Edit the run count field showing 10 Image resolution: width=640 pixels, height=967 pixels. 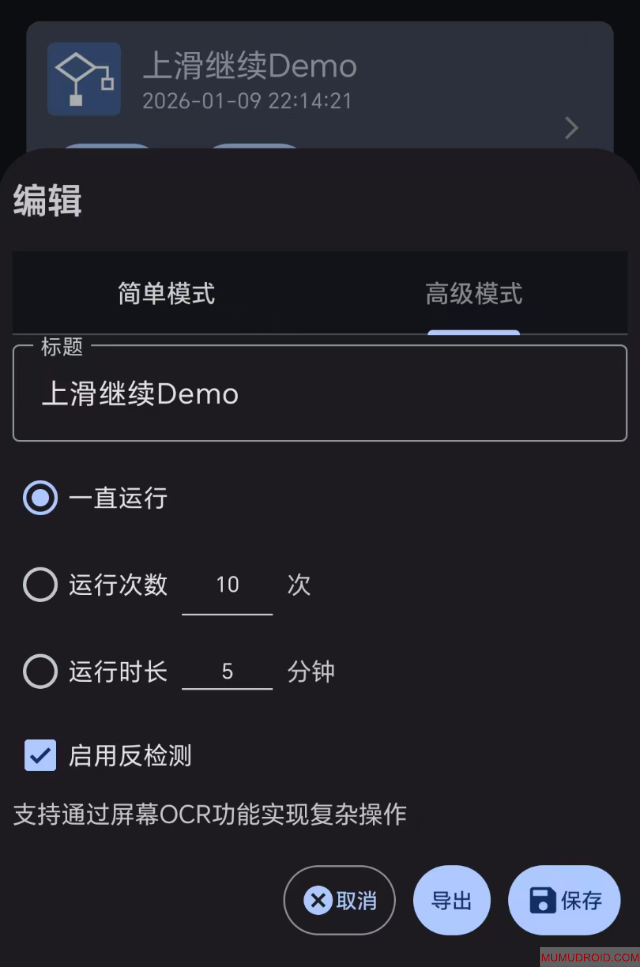click(x=227, y=585)
